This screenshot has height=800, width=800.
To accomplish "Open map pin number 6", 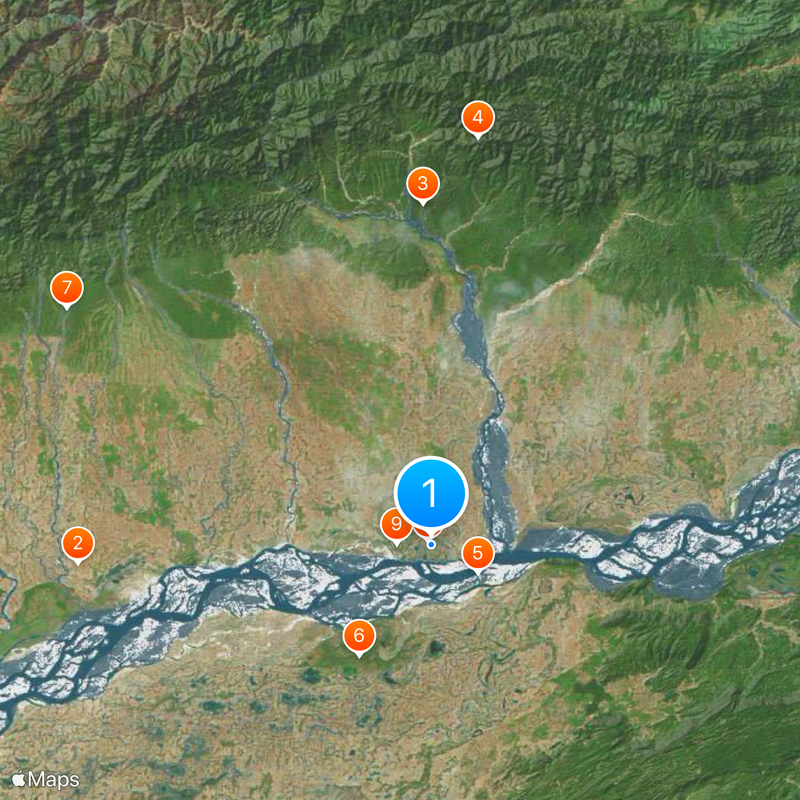I will pyautogui.click(x=359, y=635).
